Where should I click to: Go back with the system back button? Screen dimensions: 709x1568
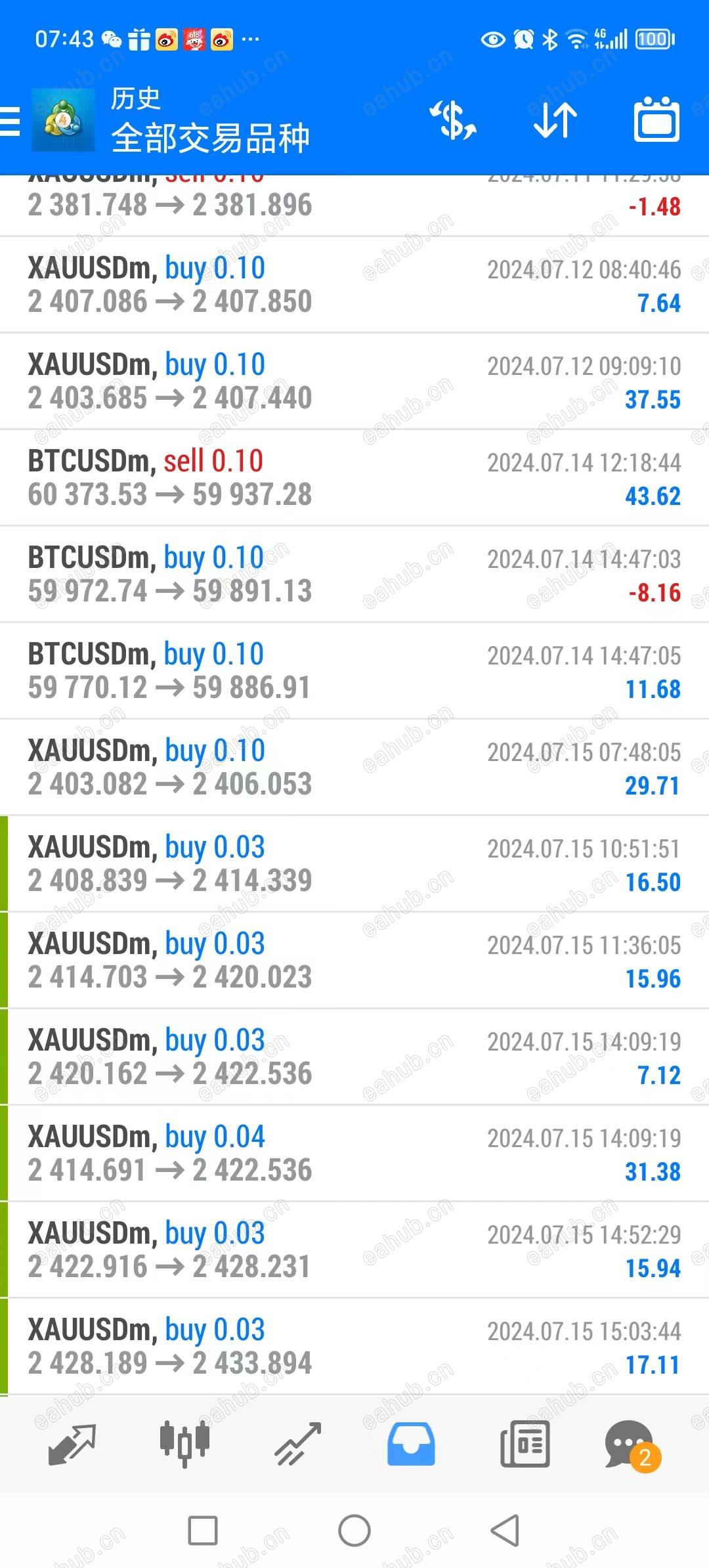coord(505,1531)
